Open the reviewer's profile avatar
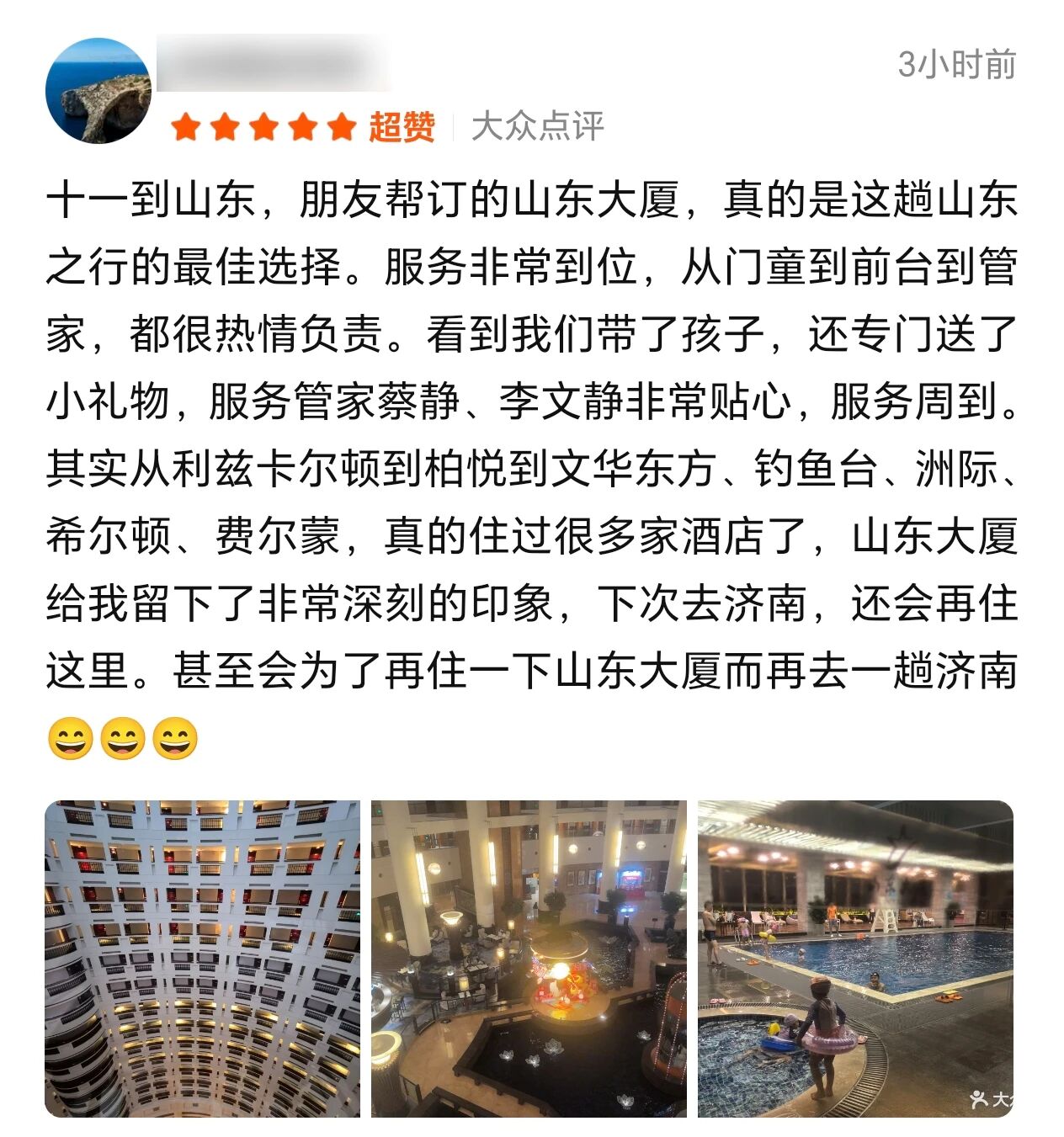Image resolution: width=1064 pixels, height=1137 pixels. 98,91
